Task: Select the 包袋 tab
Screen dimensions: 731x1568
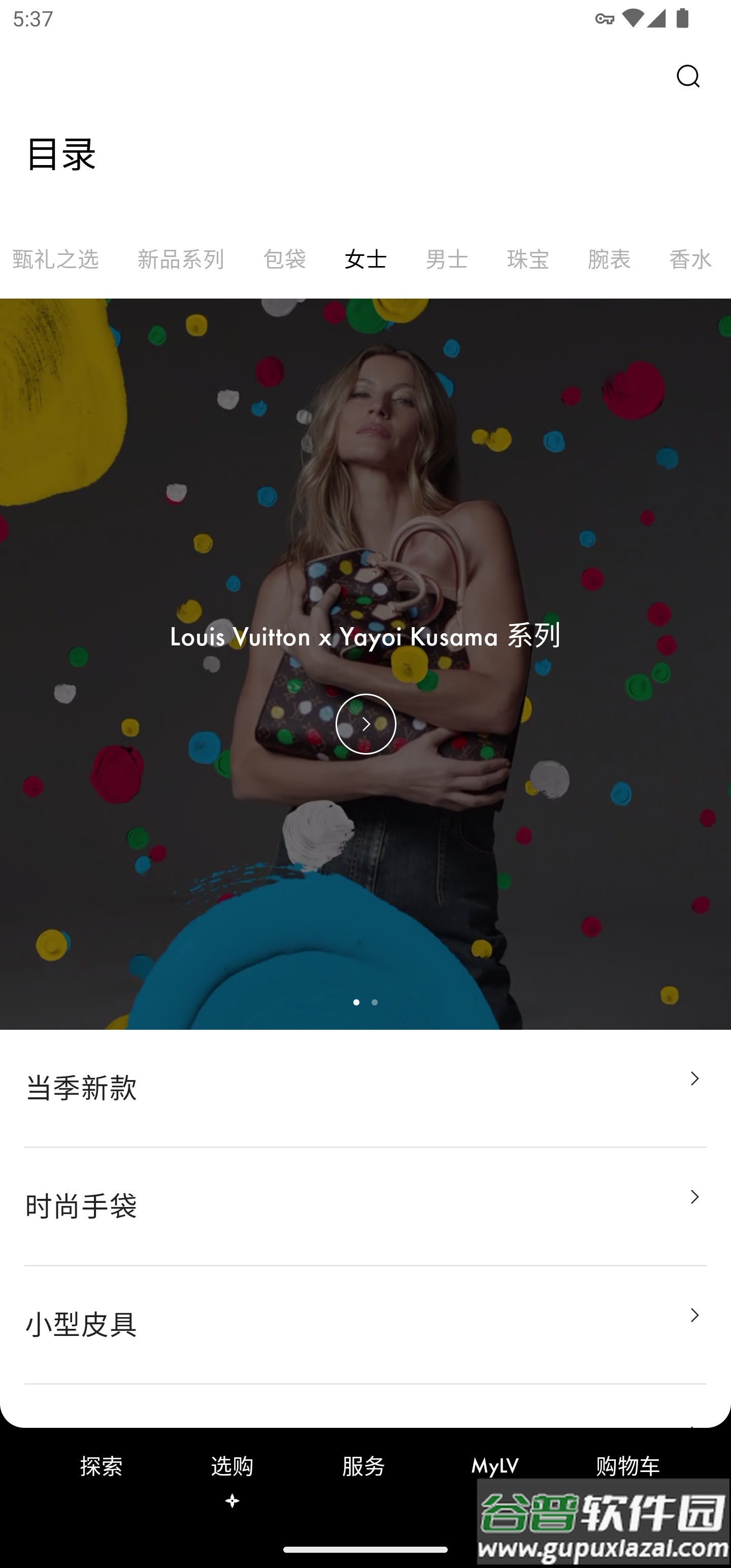Action: [285, 259]
